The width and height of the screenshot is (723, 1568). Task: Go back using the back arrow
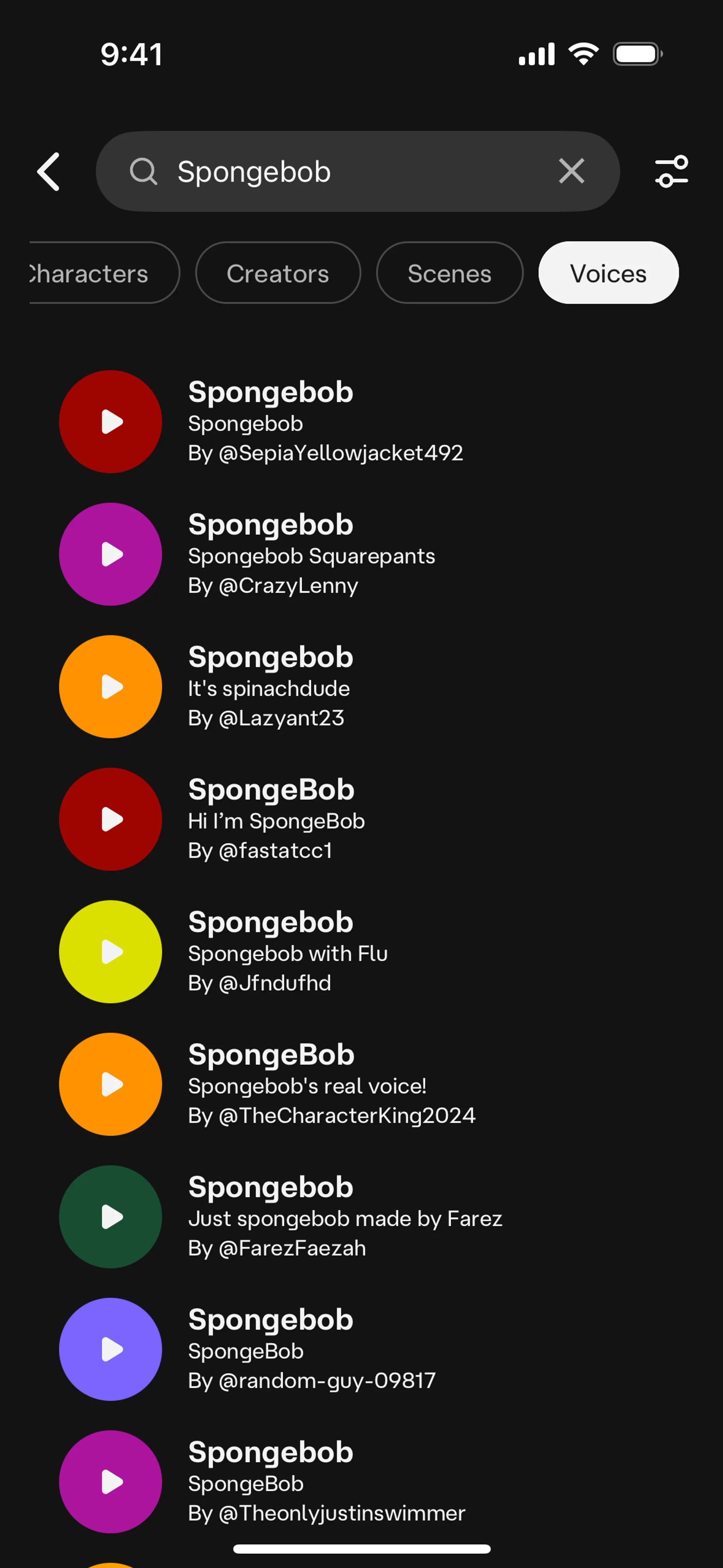49,172
